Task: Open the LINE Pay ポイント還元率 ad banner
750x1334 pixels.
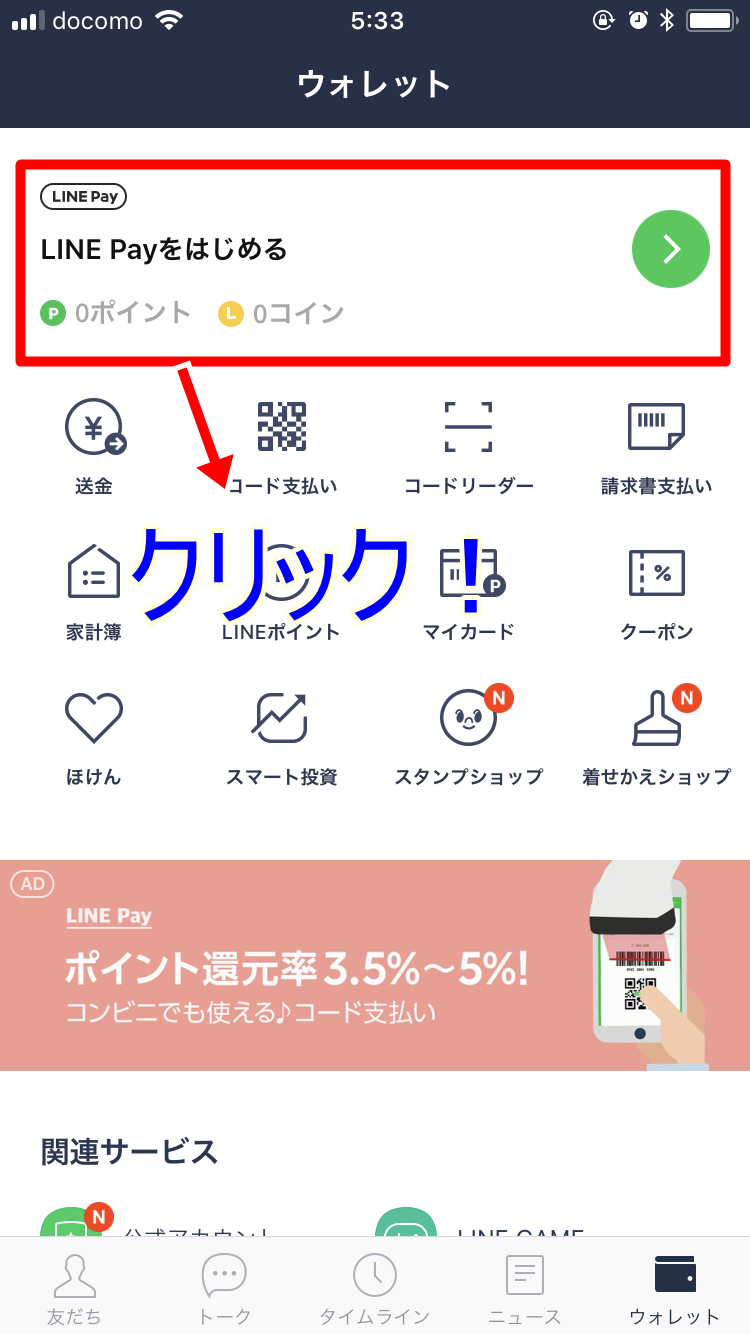Action: [x=375, y=965]
